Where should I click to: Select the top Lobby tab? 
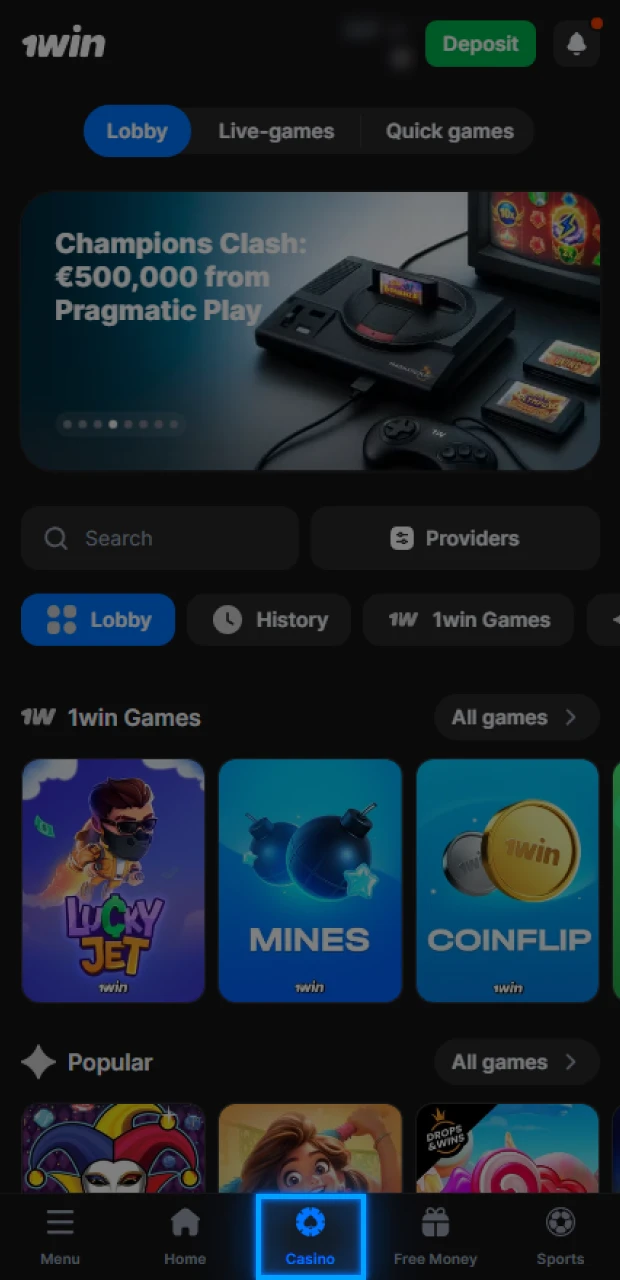point(137,131)
